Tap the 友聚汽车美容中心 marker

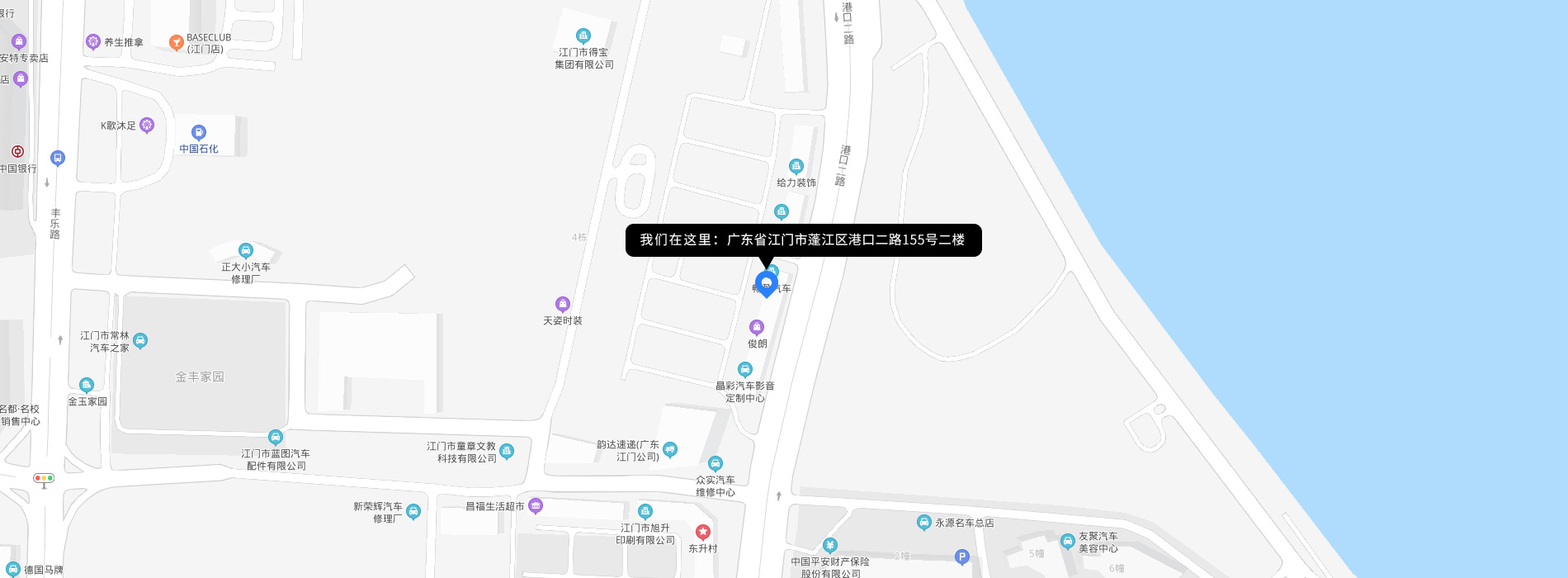point(1067,542)
